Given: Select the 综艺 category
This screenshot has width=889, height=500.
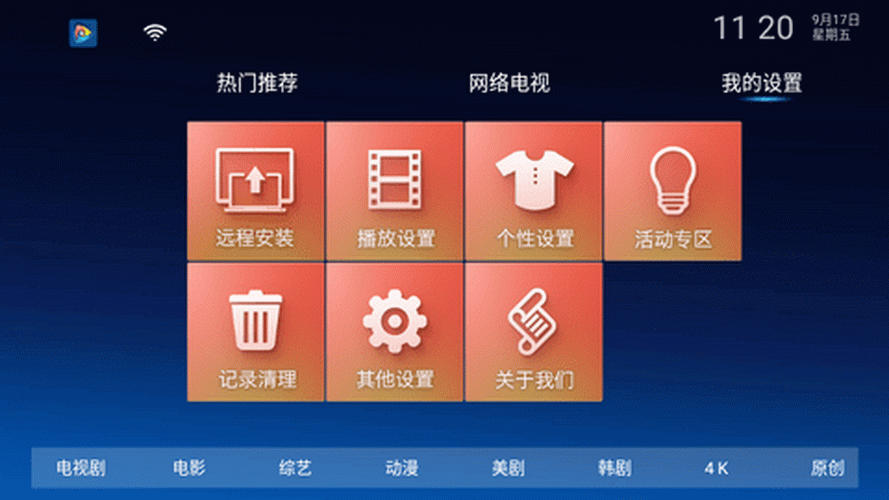Looking at the screenshot, I should [x=295, y=468].
